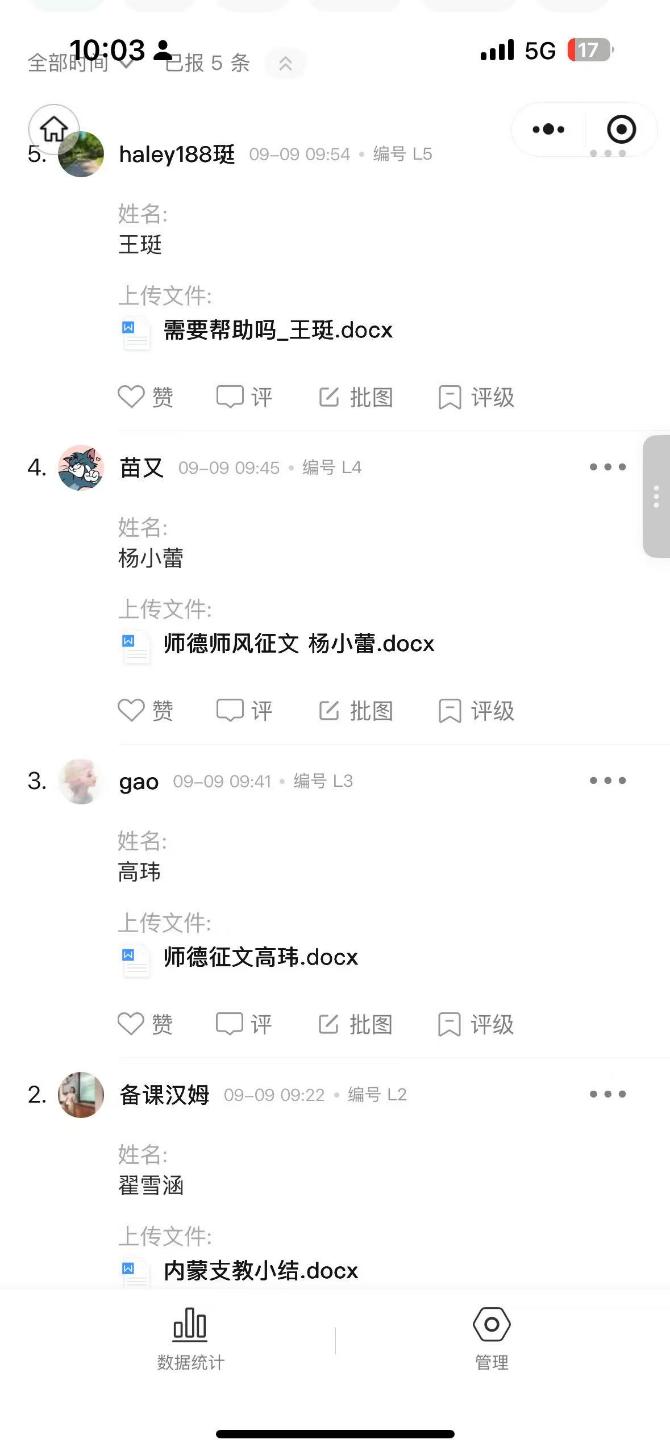Open overflow menu for 苗又's entry

pyautogui.click(x=607, y=467)
